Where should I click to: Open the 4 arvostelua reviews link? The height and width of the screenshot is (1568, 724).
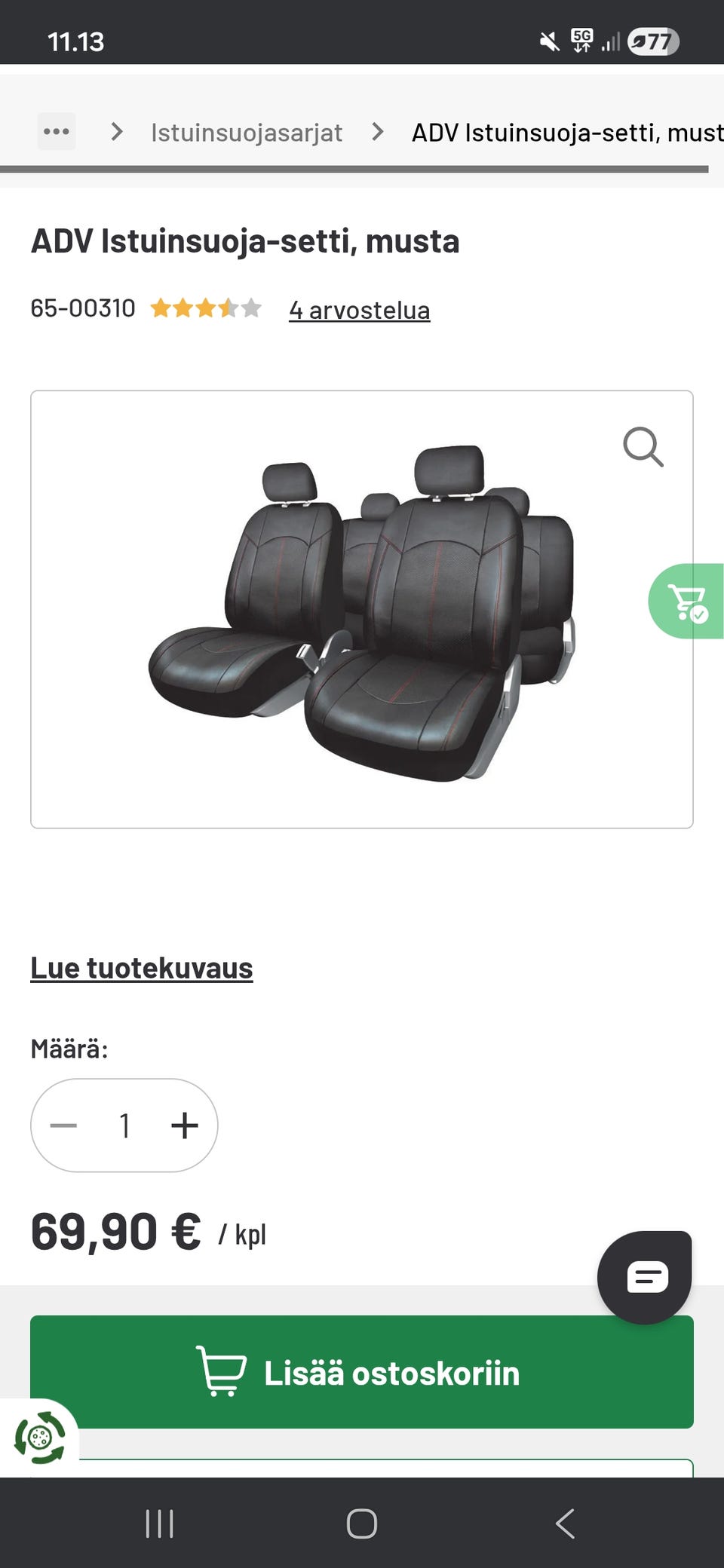360,310
